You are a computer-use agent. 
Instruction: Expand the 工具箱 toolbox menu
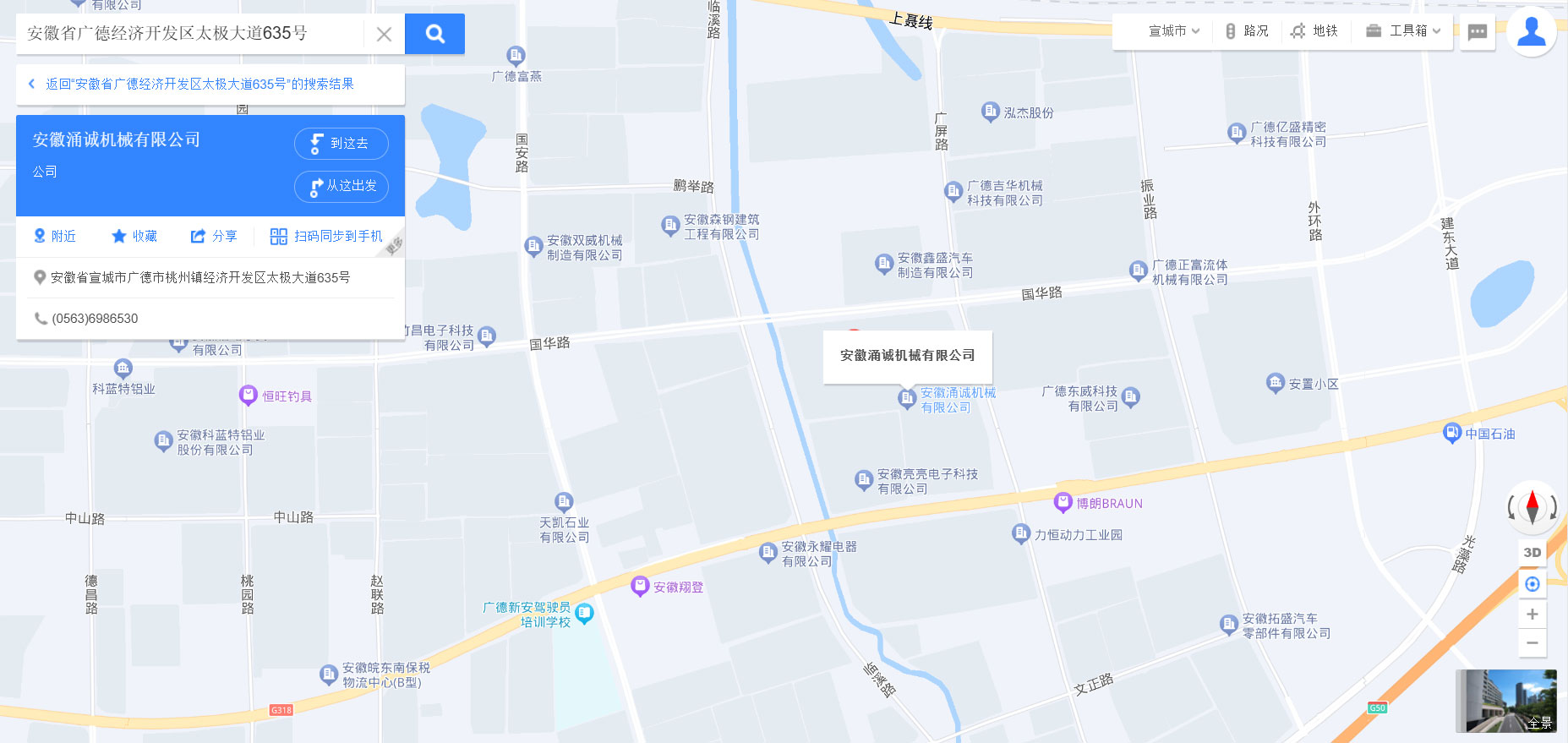tap(1403, 31)
